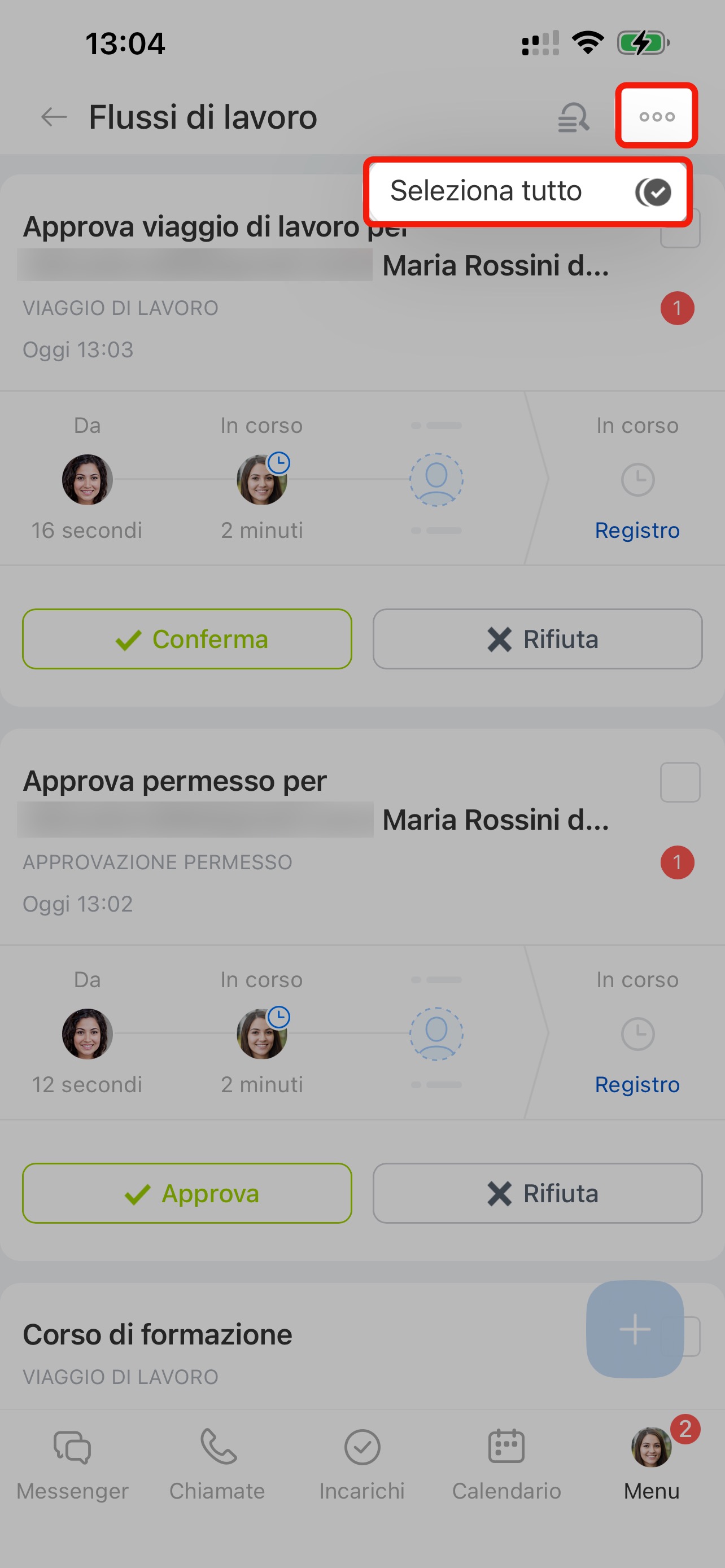Choose Seleziona tutto from the menu
The height and width of the screenshot is (1568, 725).
tap(527, 191)
